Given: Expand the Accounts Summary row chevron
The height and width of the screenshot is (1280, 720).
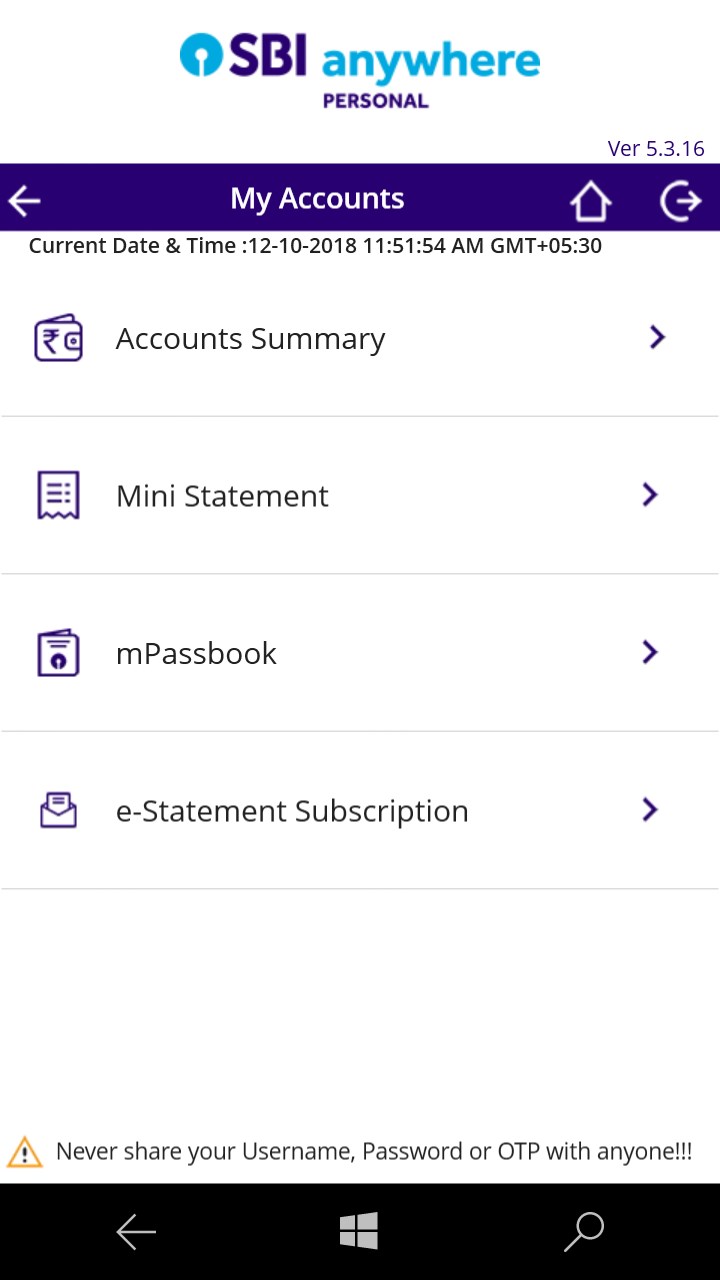Looking at the screenshot, I should (x=657, y=337).
